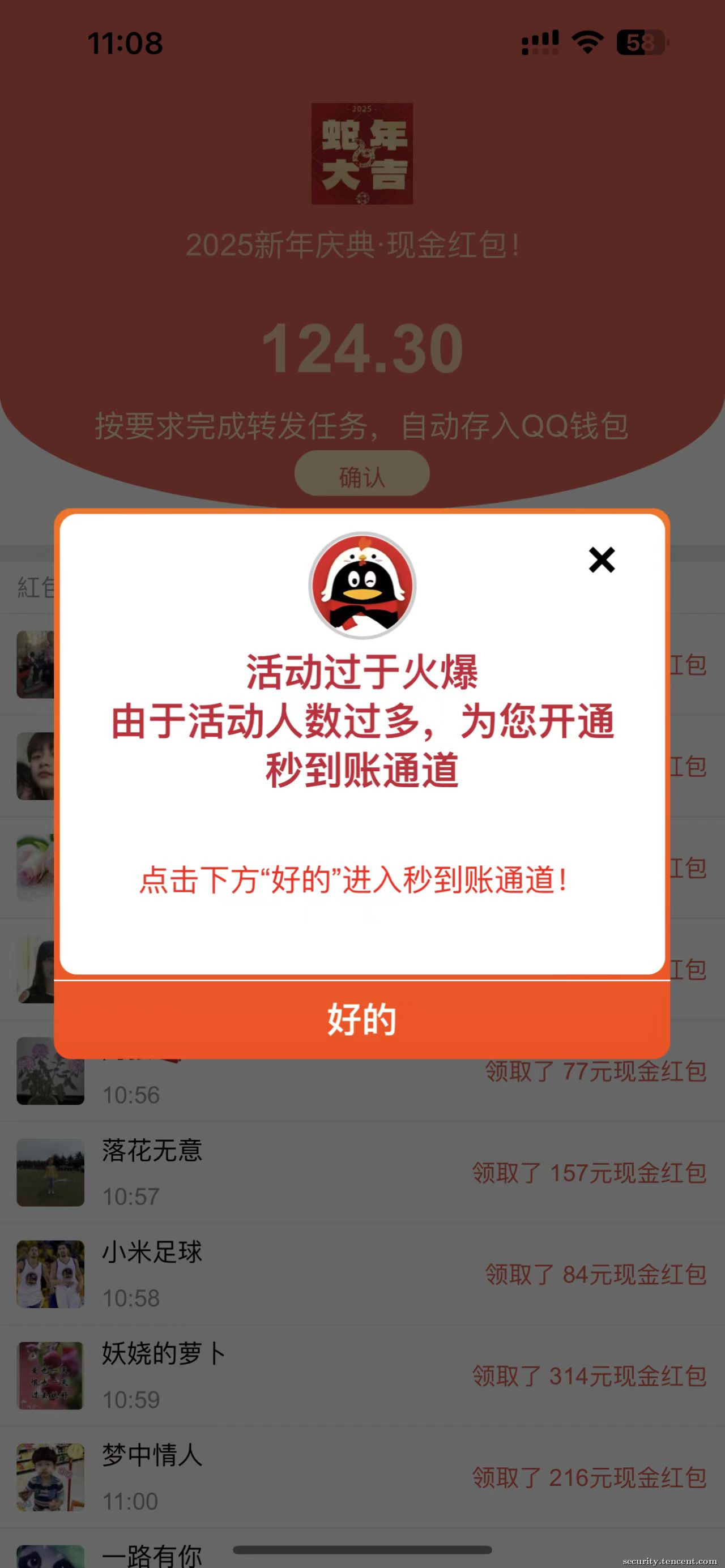
Task: Close the 活动过于火爆 popup with the X
Action: (x=602, y=560)
